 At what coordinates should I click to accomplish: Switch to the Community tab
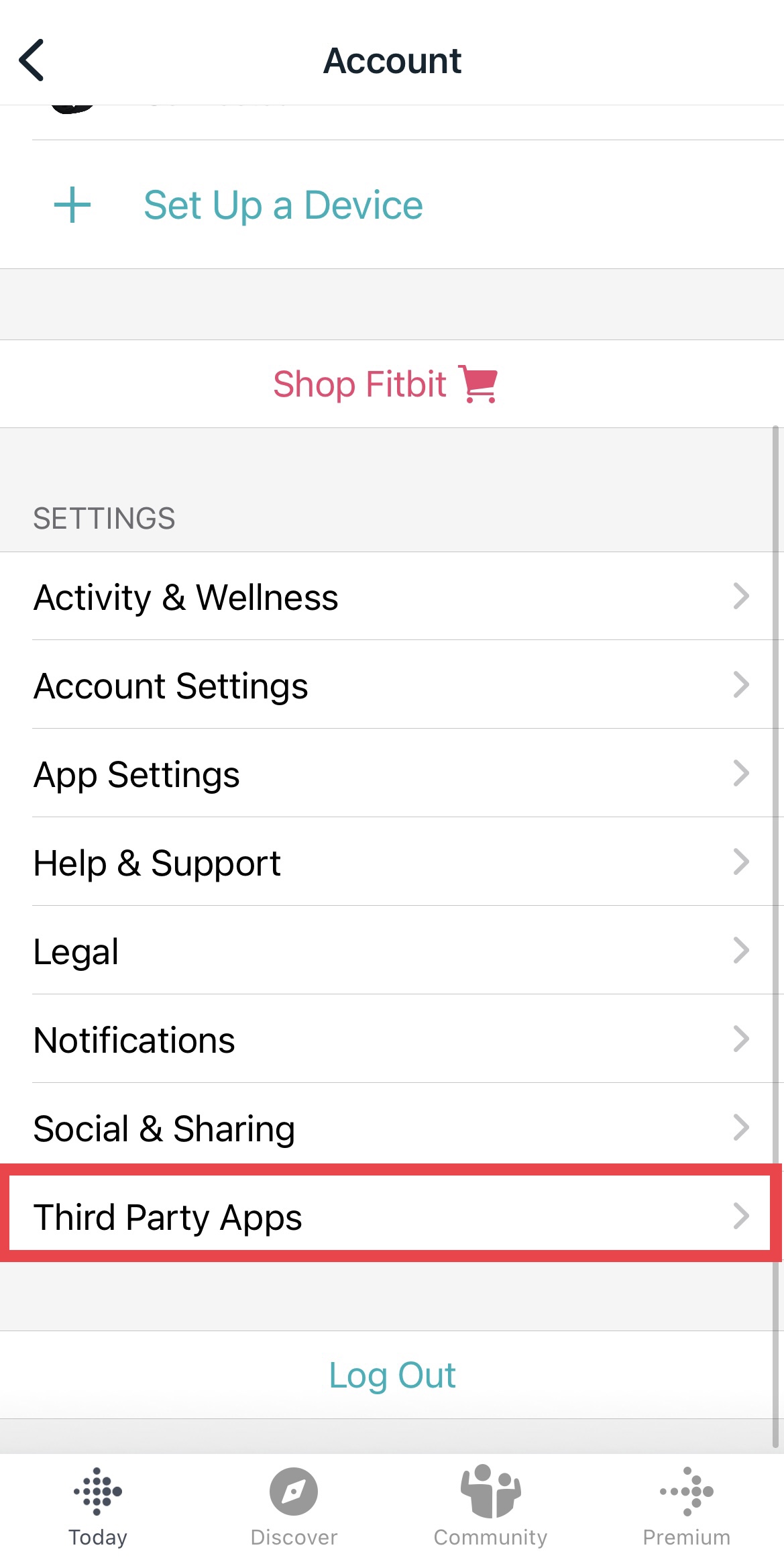click(490, 1507)
